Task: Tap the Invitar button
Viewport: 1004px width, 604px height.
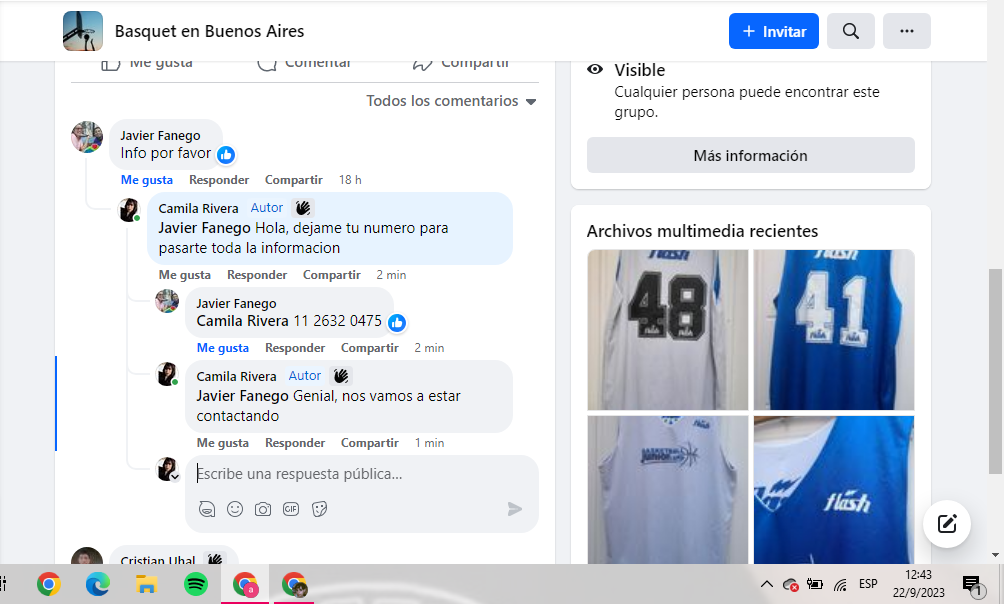Action: tap(773, 31)
